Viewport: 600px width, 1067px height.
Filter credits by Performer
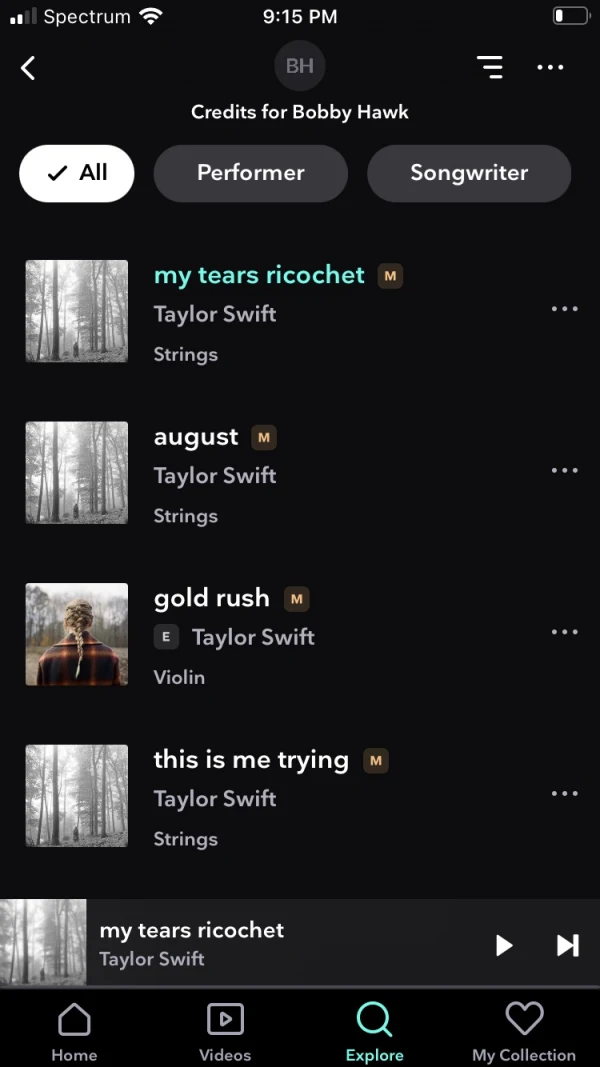(250, 173)
